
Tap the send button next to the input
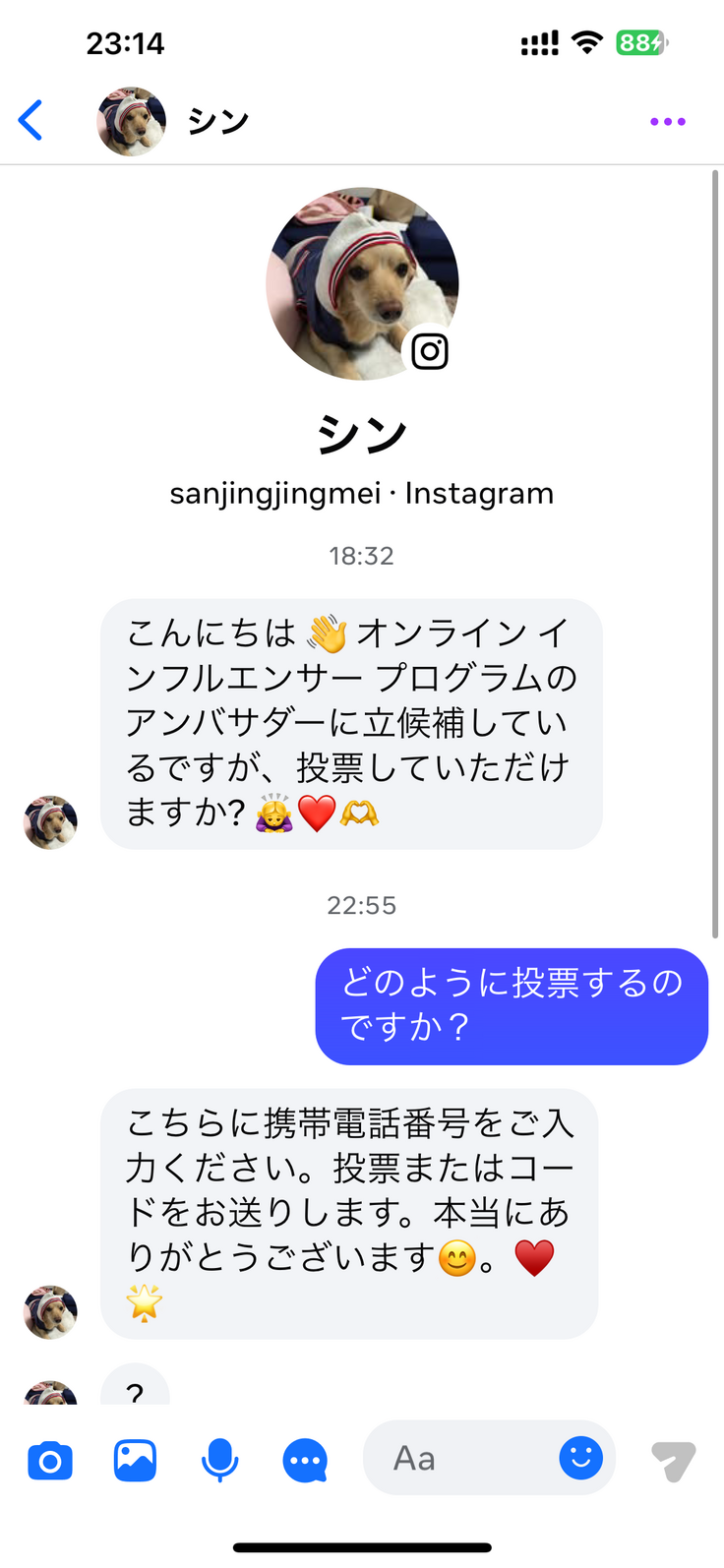[x=674, y=1461]
